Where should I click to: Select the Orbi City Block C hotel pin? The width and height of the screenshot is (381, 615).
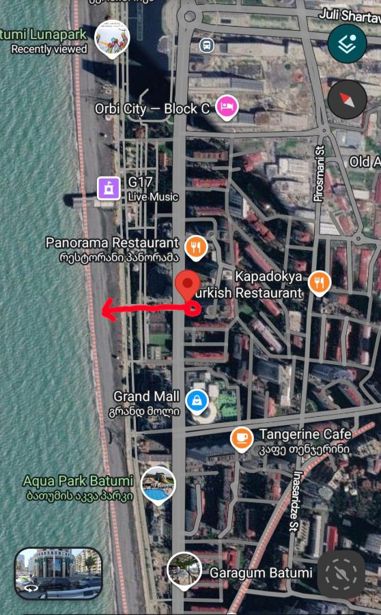pyautogui.click(x=227, y=107)
